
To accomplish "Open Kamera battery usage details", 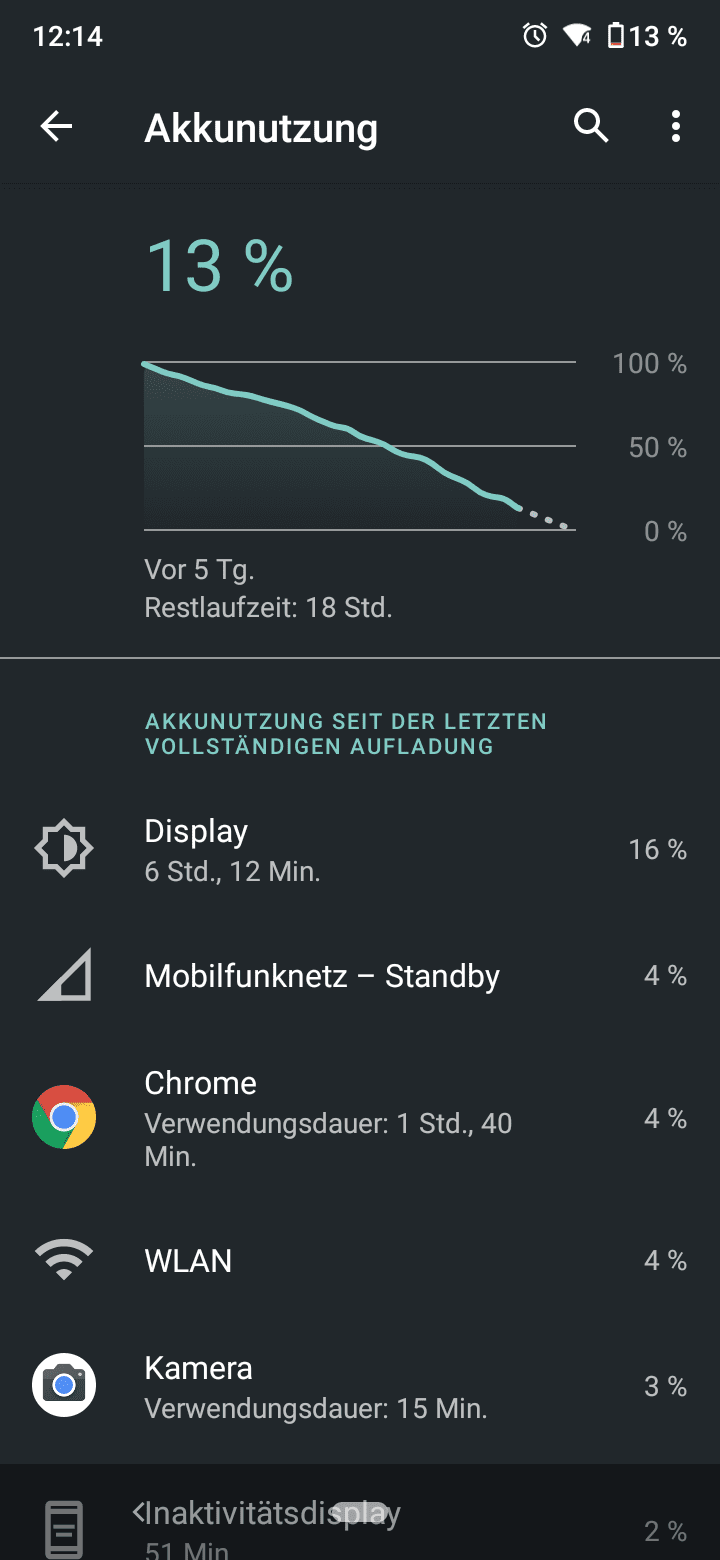I will pyautogui.click(x=360, y=1386).
